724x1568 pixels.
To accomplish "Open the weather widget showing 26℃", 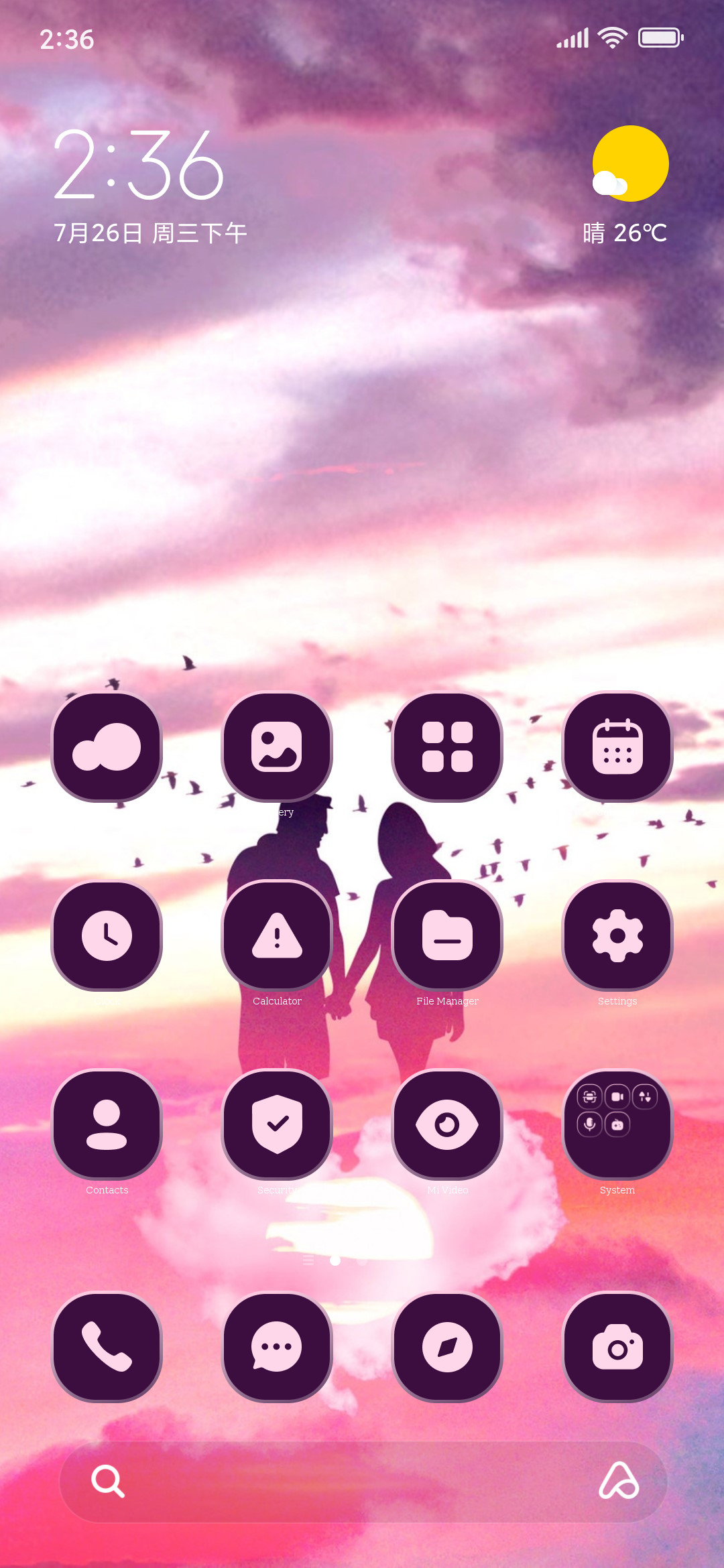I will (x=626, y=186).
